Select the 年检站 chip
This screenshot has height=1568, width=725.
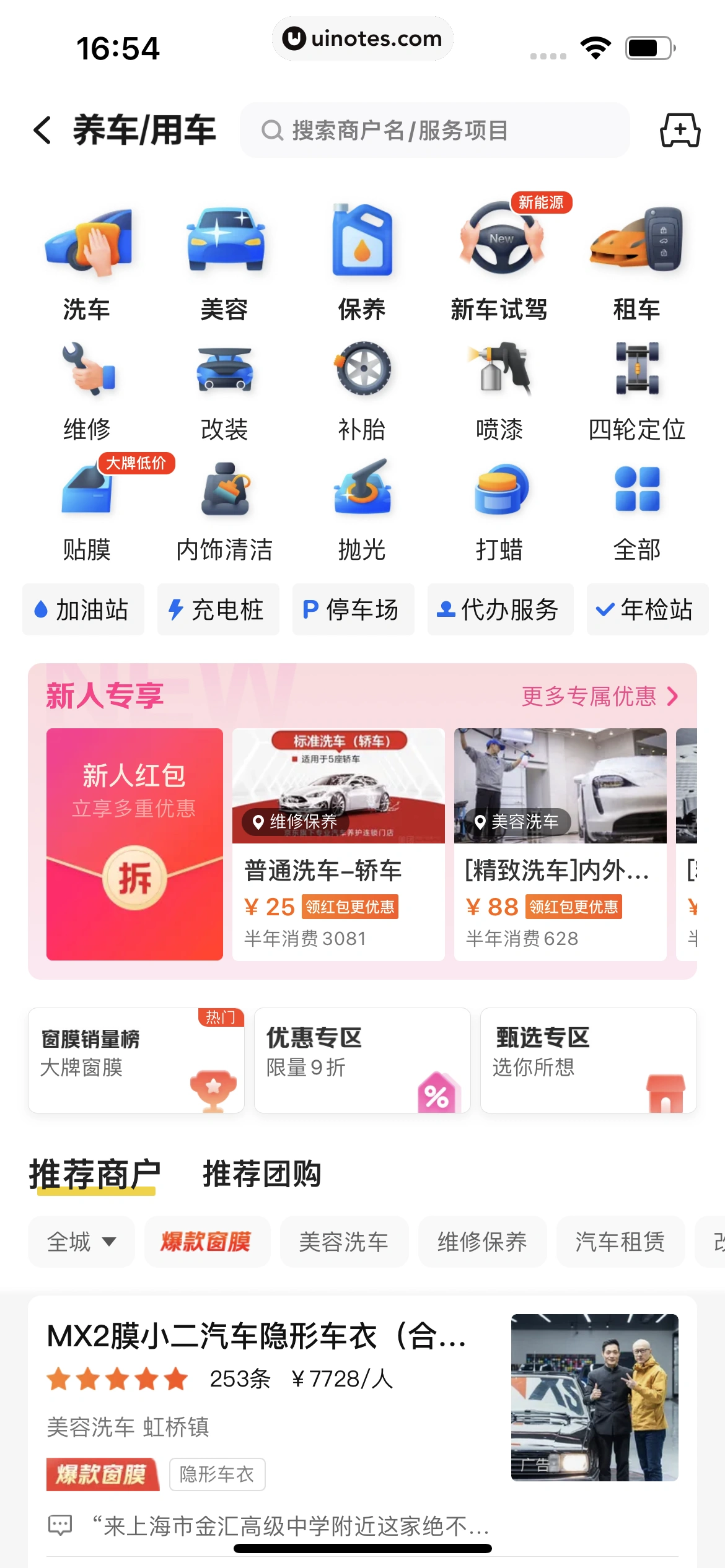647,609
